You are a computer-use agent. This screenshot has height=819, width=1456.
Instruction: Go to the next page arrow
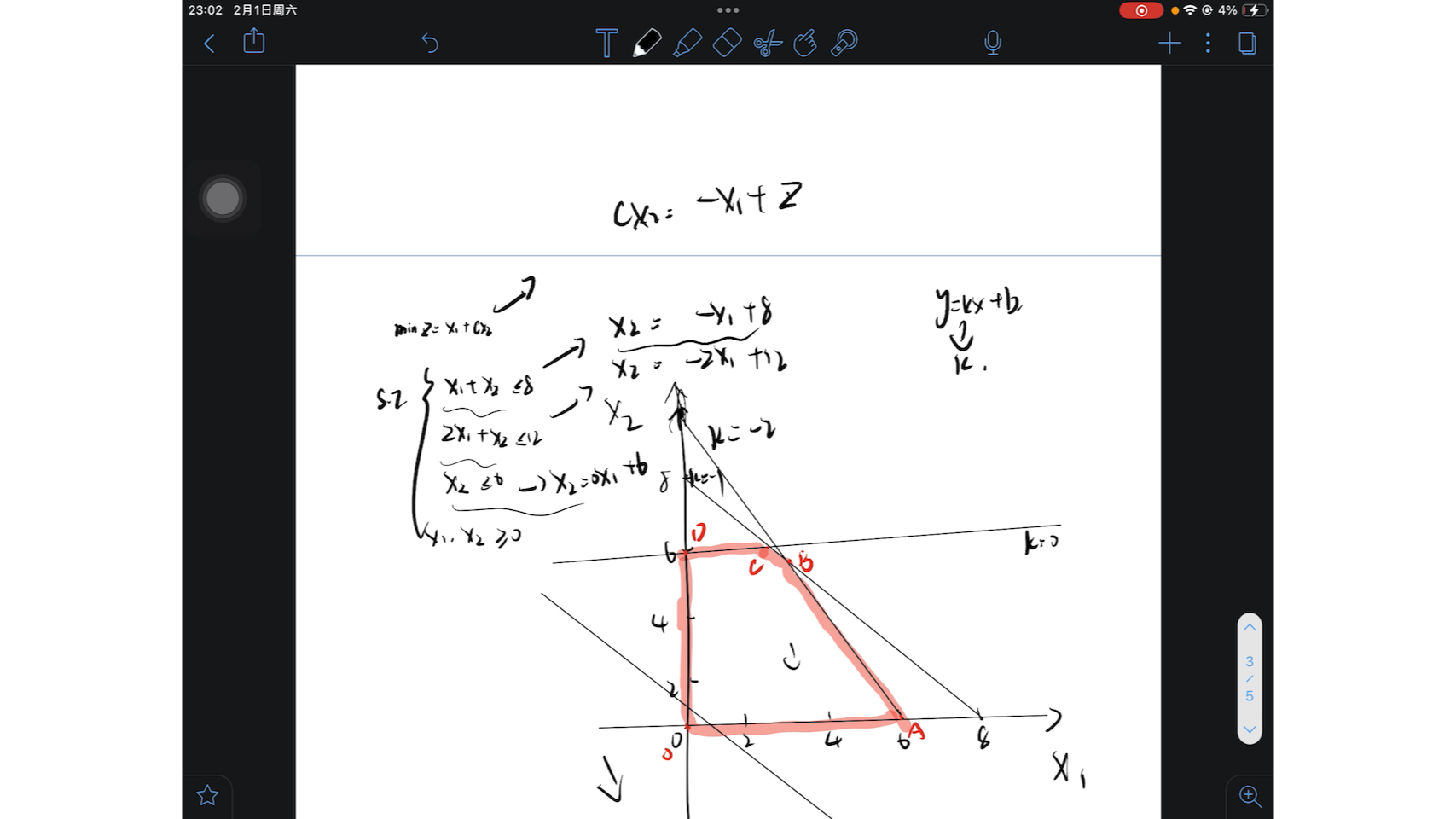pos(1250,729)
